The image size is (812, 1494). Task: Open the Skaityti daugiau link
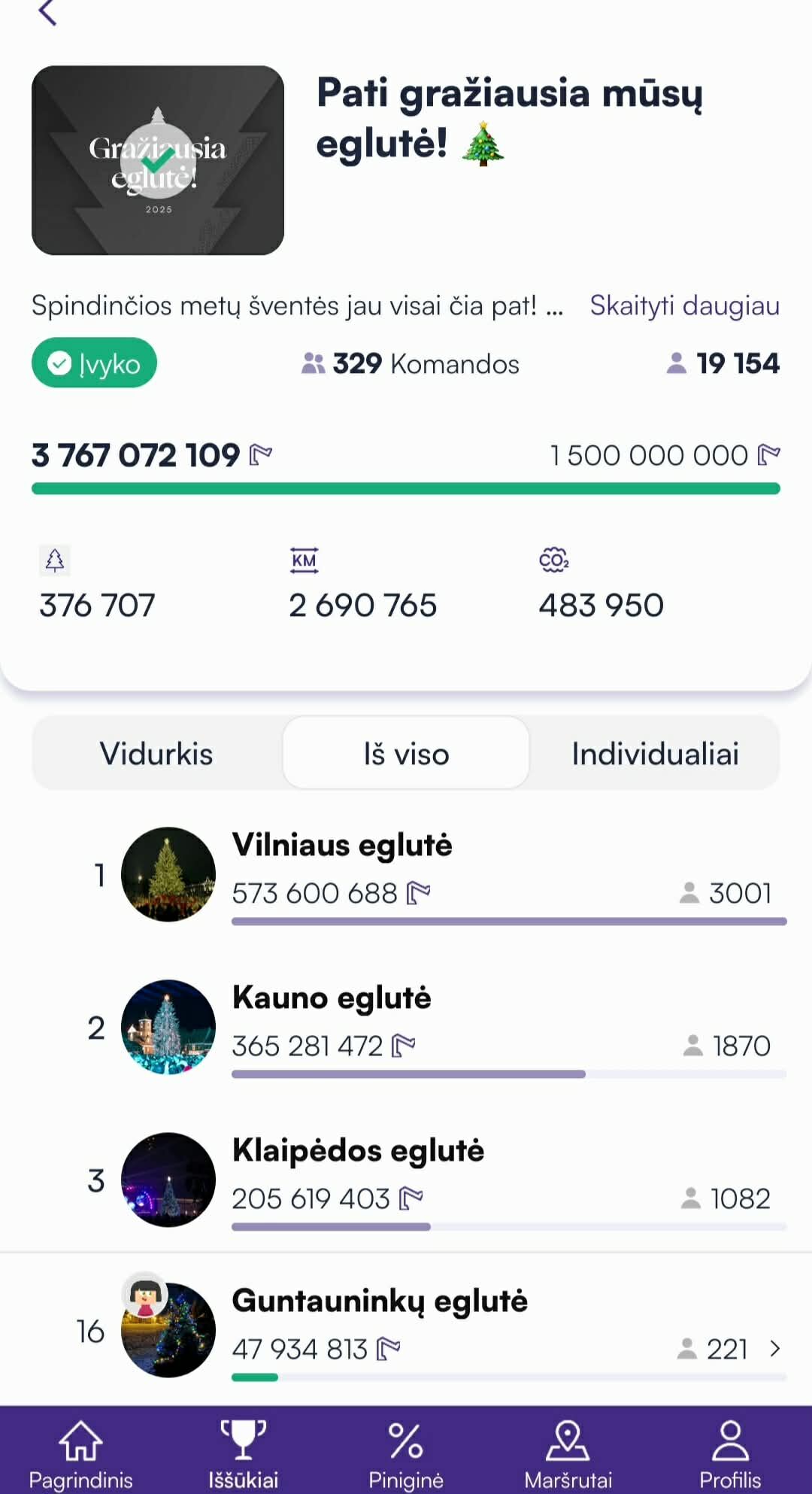pos(684,305)
